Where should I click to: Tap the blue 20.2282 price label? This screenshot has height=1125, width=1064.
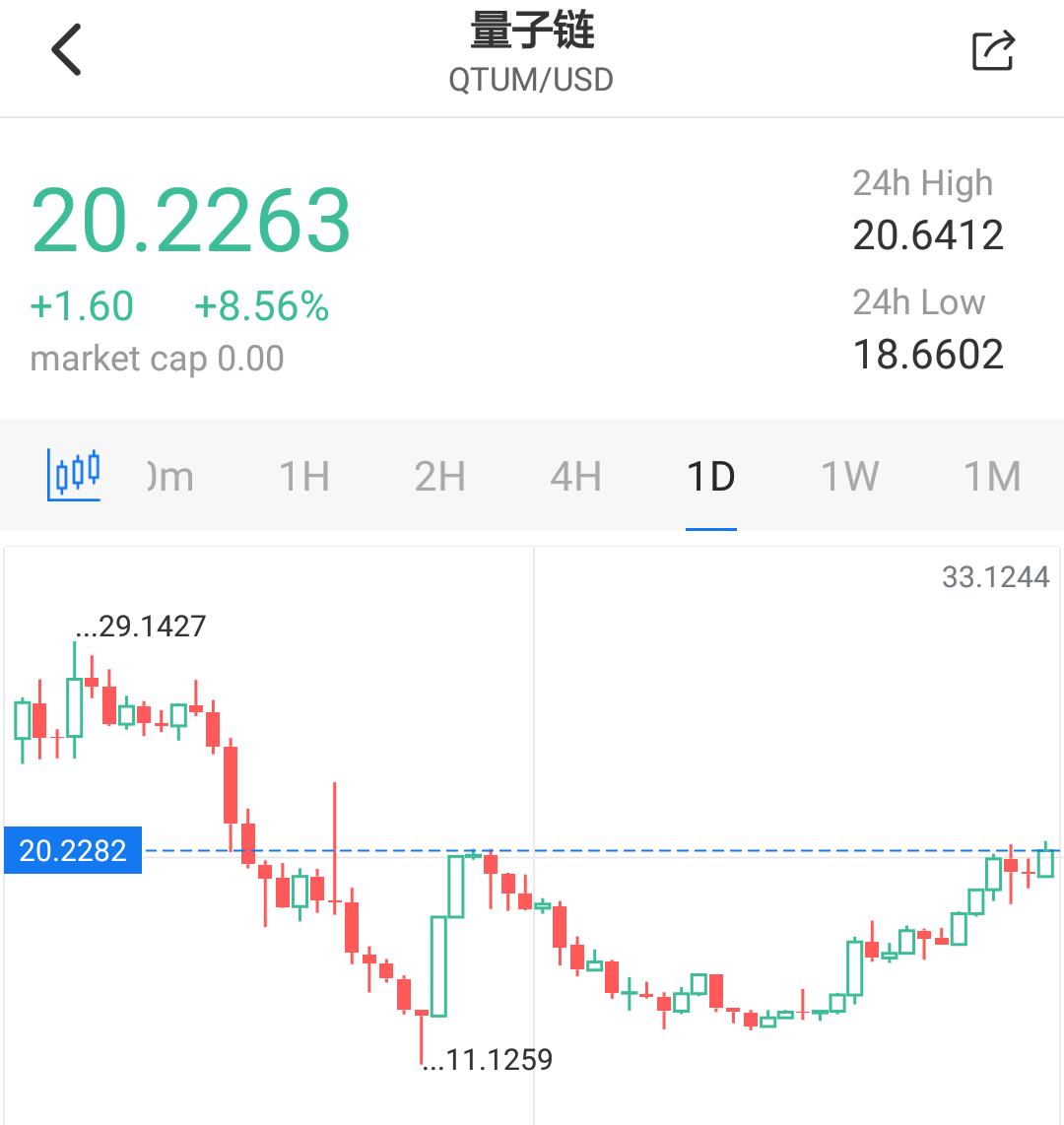tap(71, 850)
